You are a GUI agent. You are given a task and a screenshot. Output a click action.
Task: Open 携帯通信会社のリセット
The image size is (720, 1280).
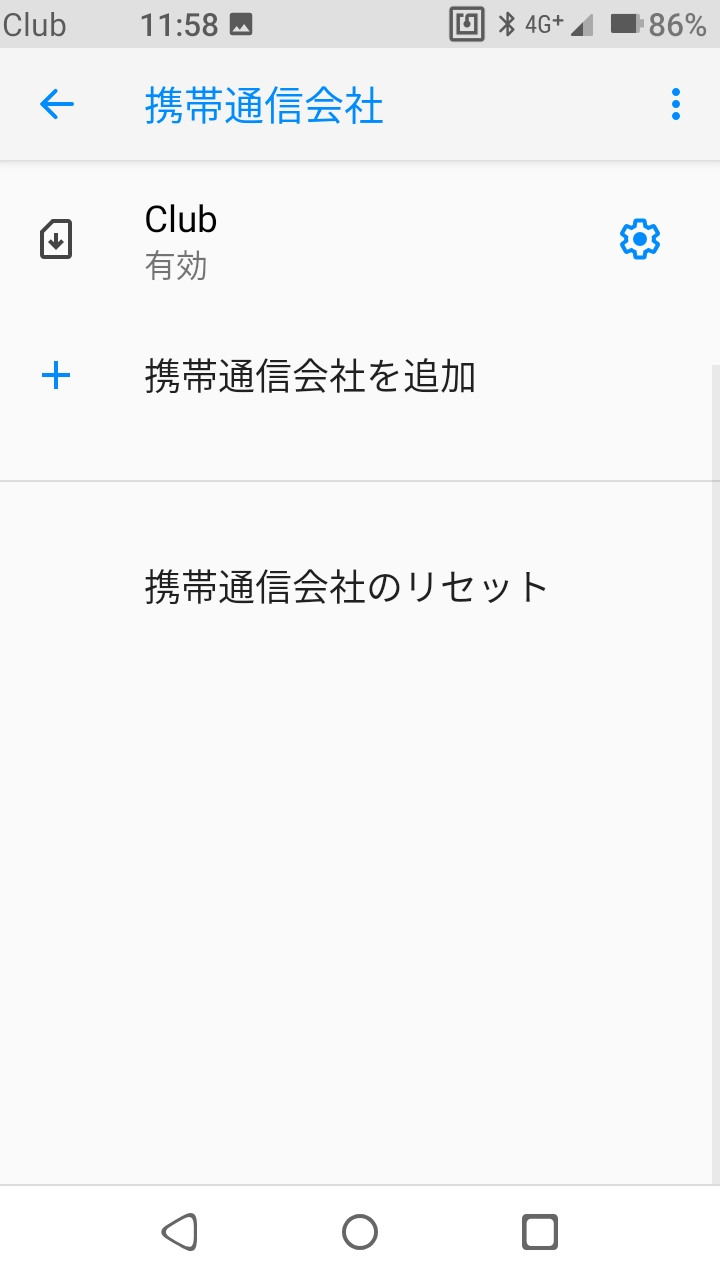pyautogui.click(x=360, y=587)
